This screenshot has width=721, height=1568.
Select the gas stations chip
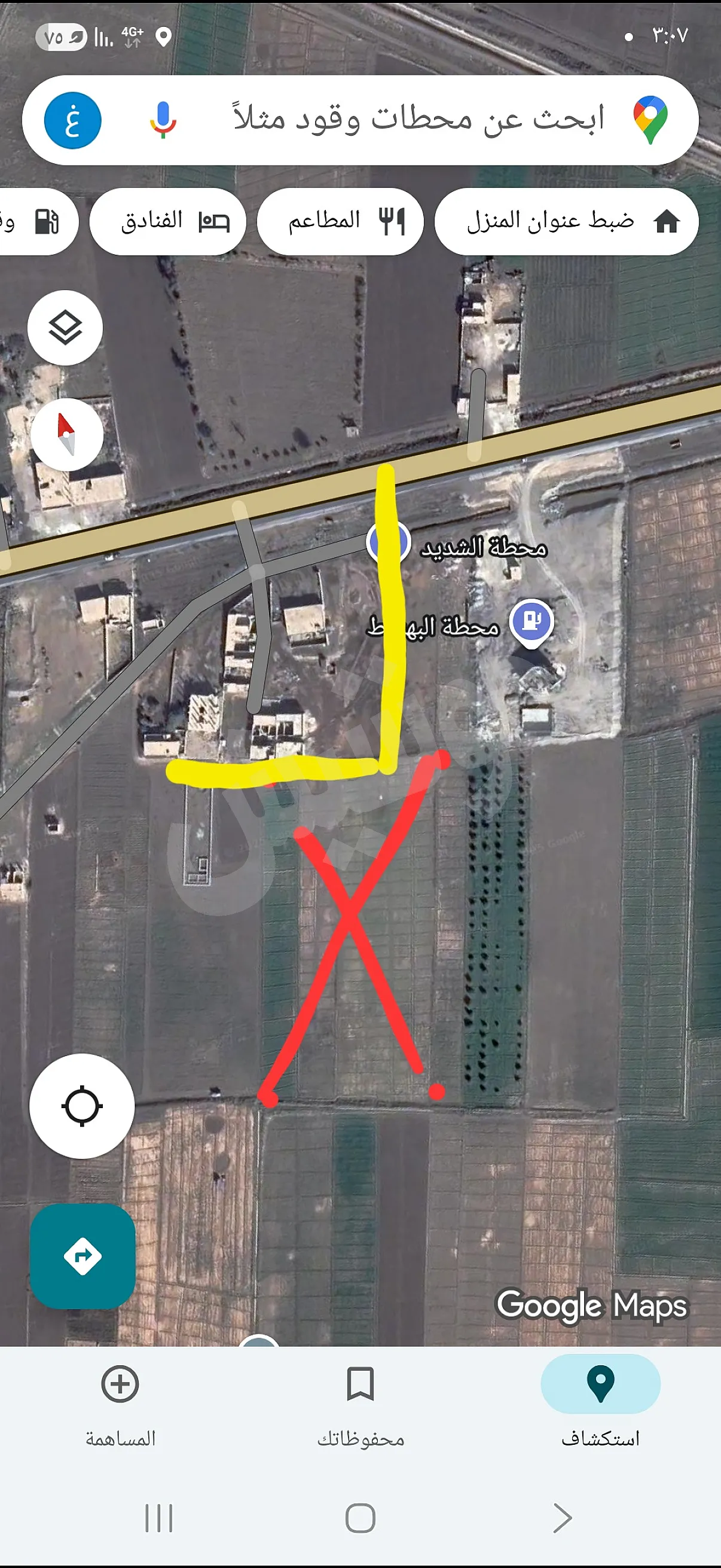[36, 221]
